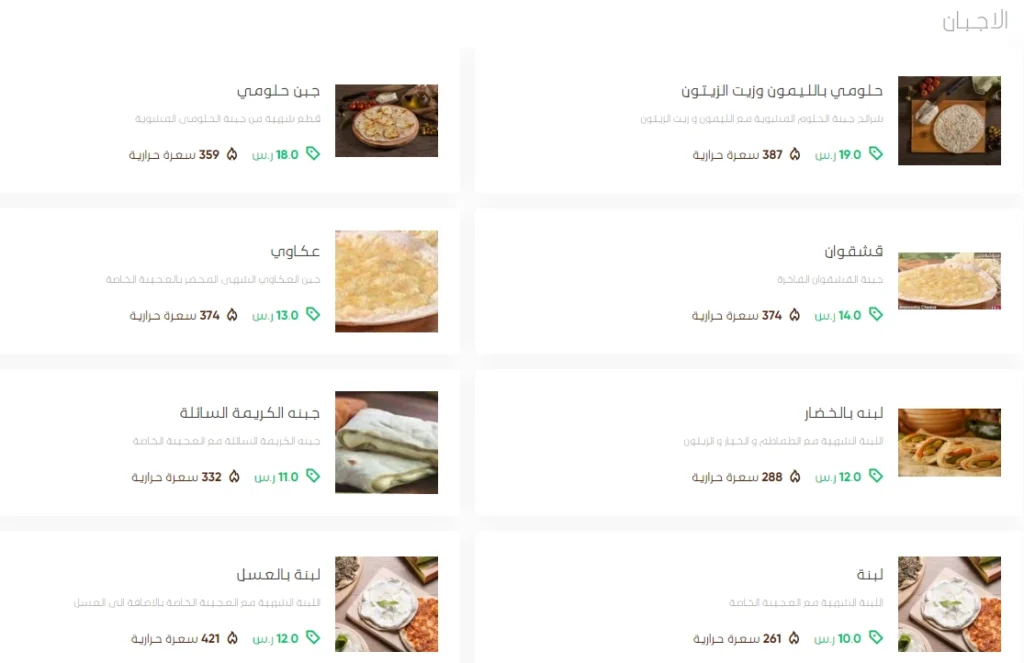Open the جبن حلومي menu item
Screen dimensions: 1024x663
point(278,91)
